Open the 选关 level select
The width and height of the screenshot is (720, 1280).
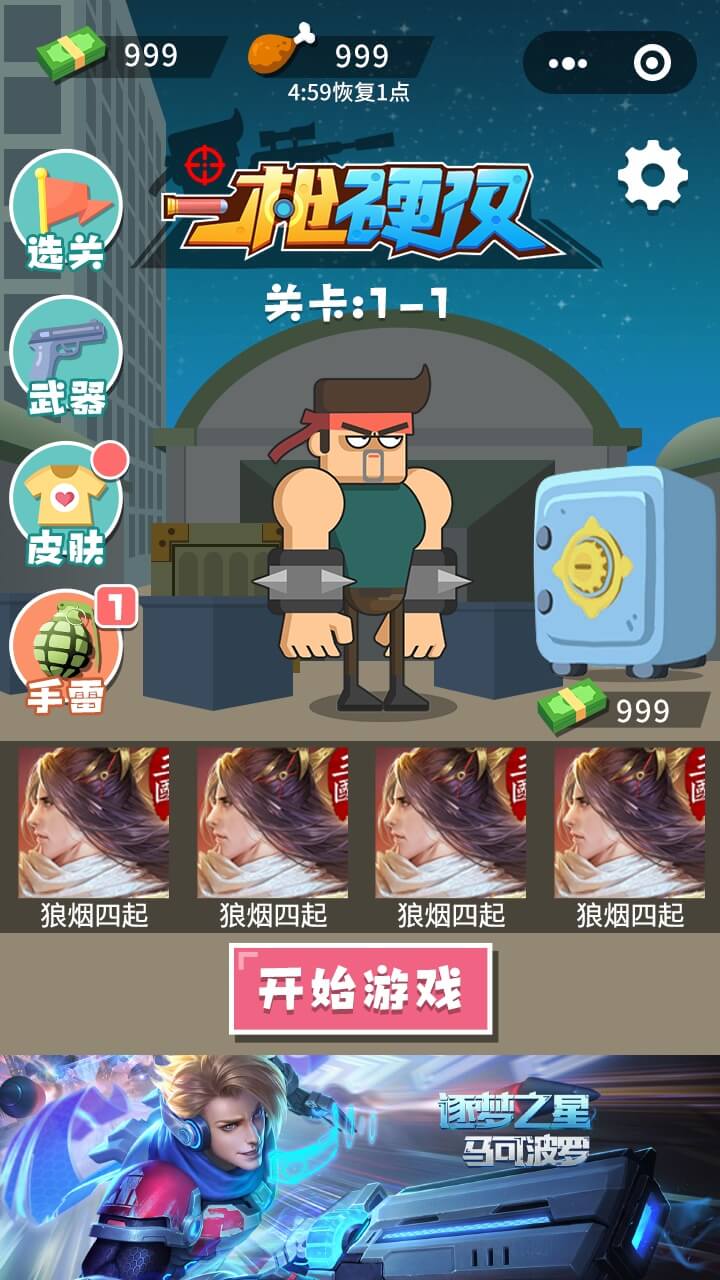pyautogui.click(x=65, y=212)
